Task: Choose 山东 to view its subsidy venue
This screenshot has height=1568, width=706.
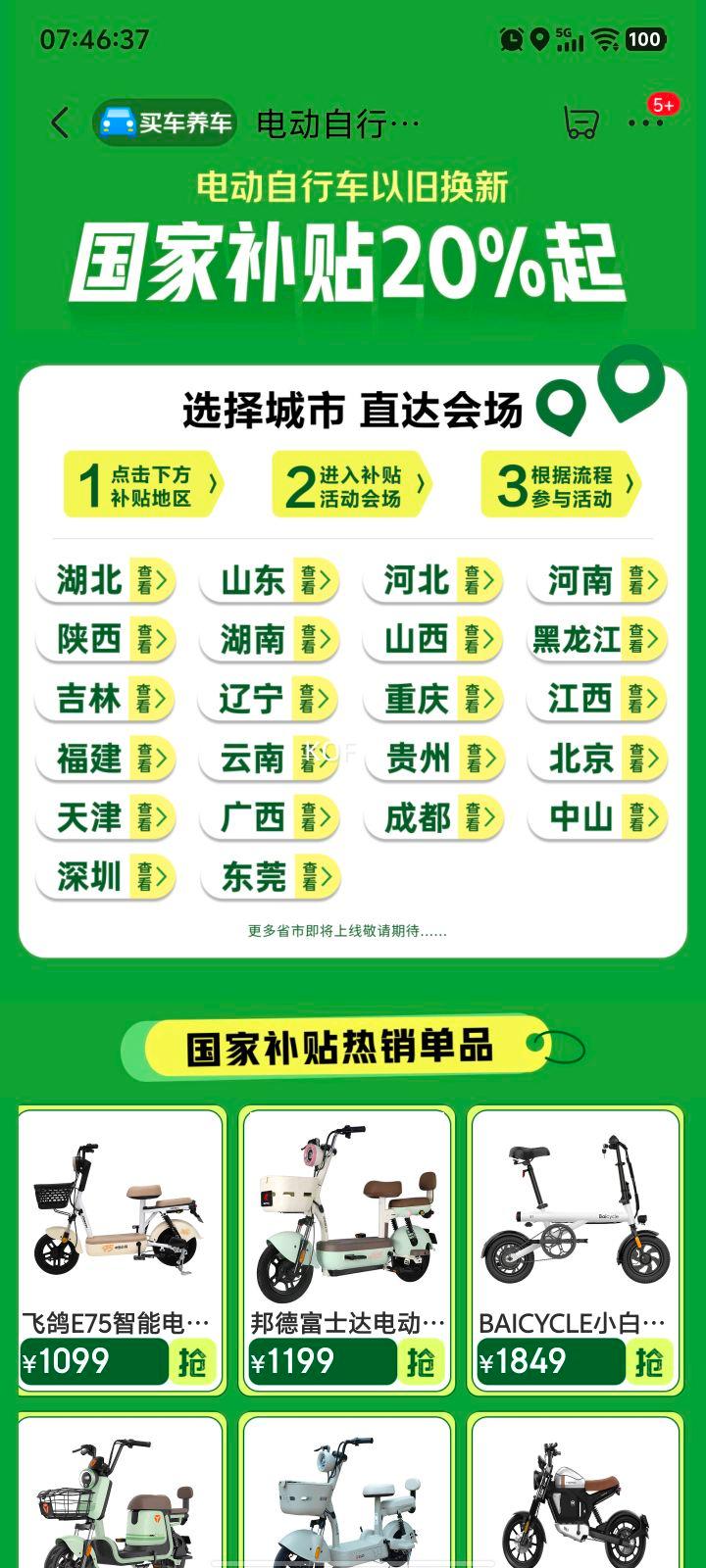Action: [270, 580]
